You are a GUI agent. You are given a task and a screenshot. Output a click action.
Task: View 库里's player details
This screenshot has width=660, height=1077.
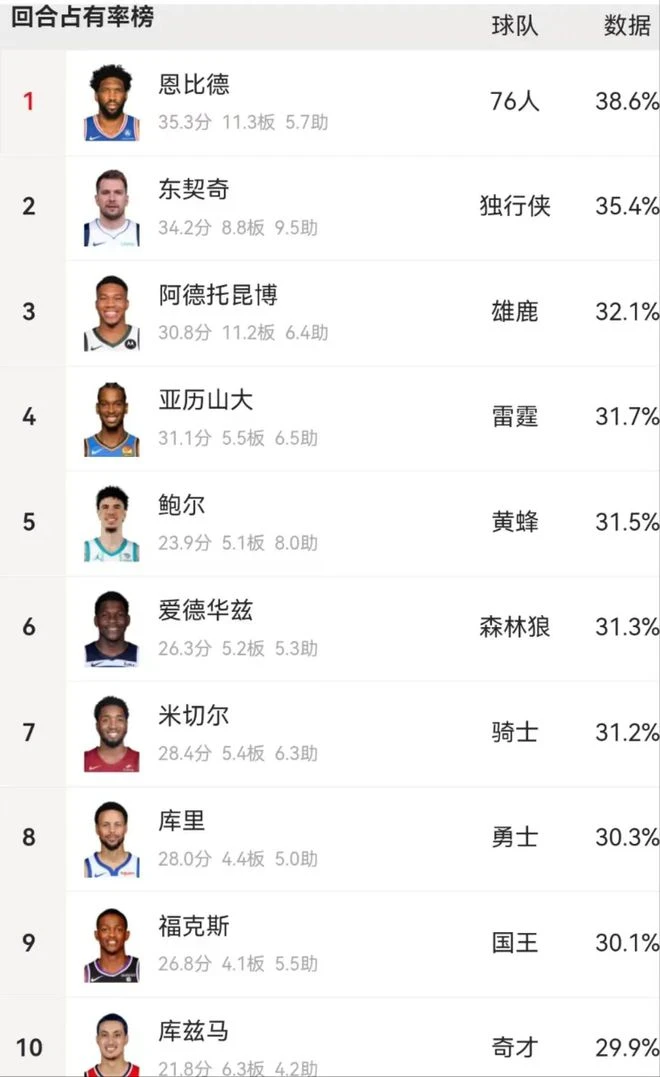point(330,839)
